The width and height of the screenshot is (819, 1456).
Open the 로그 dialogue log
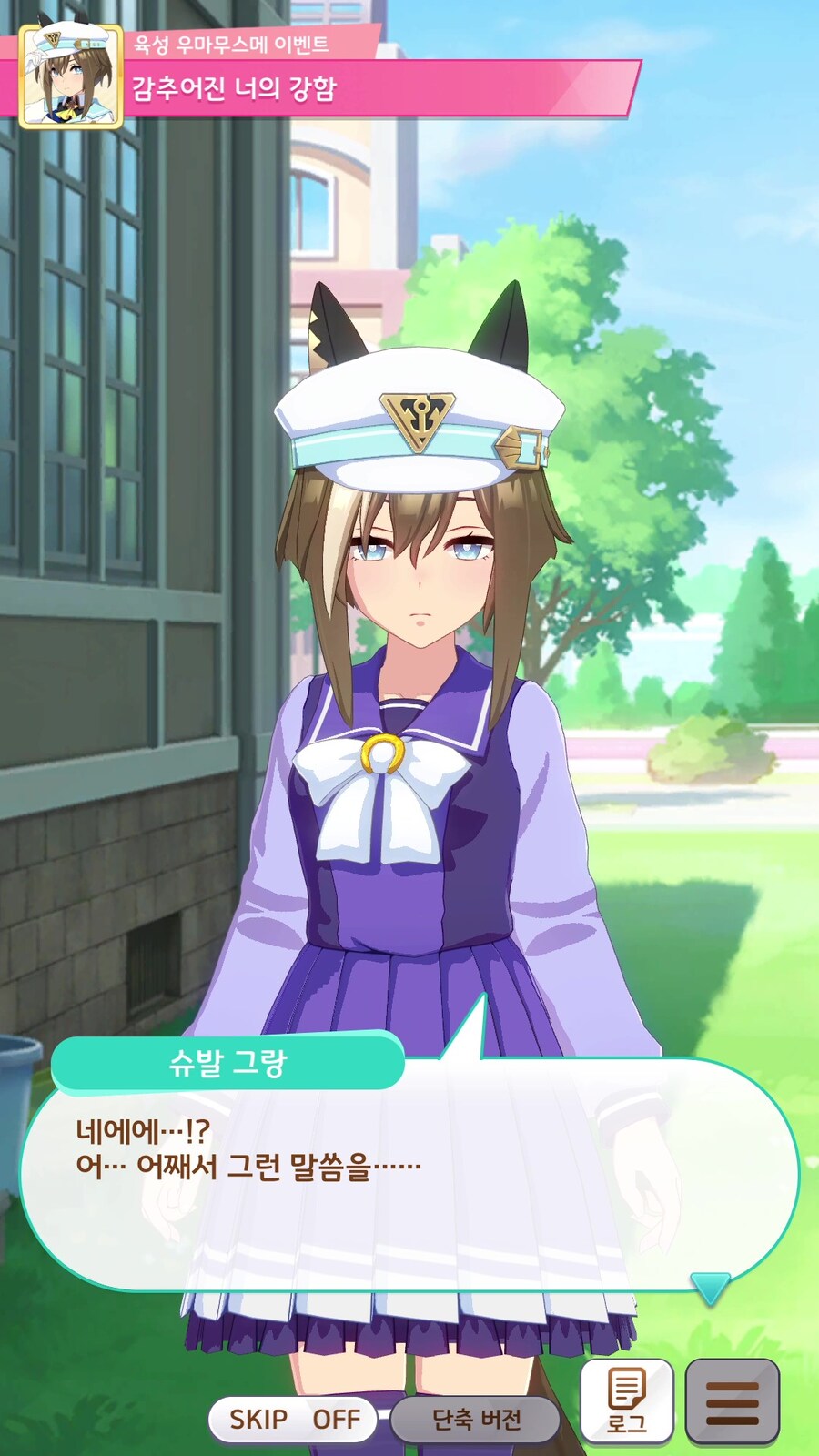pyautogui.click(x=626, y=1400)
